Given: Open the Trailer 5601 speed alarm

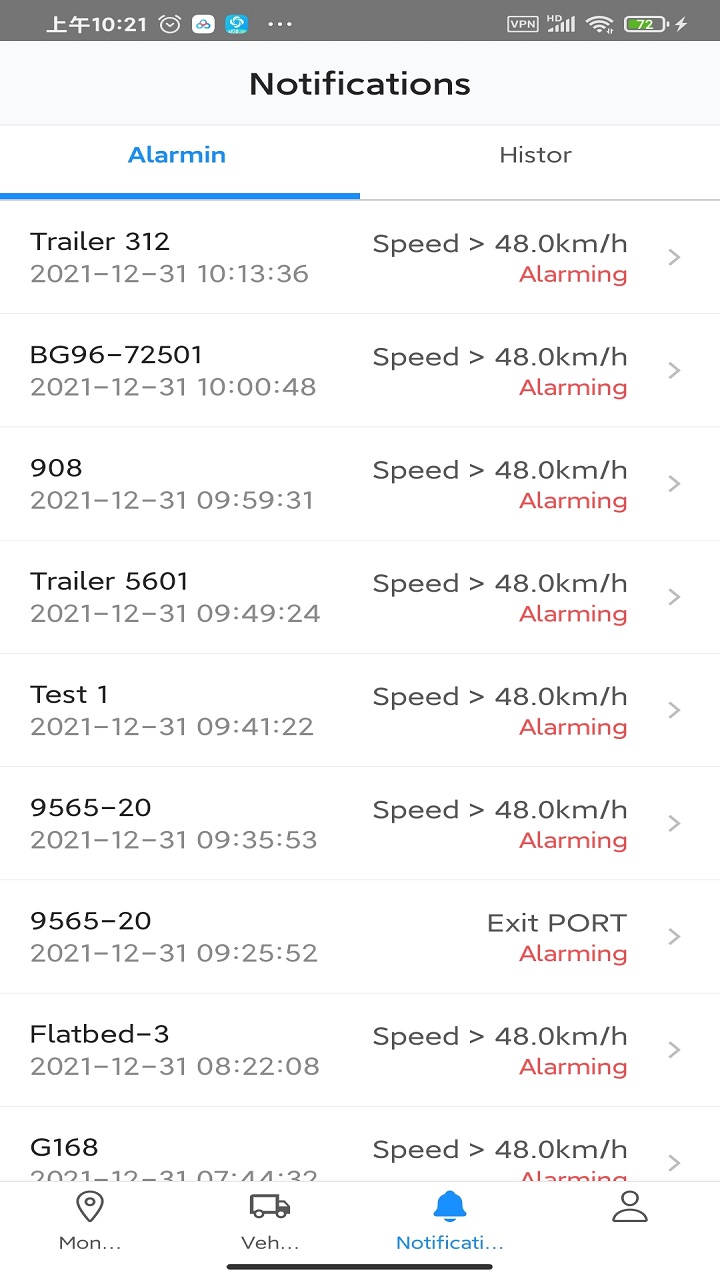Looking at the screenshot, I should pos(360,596).
